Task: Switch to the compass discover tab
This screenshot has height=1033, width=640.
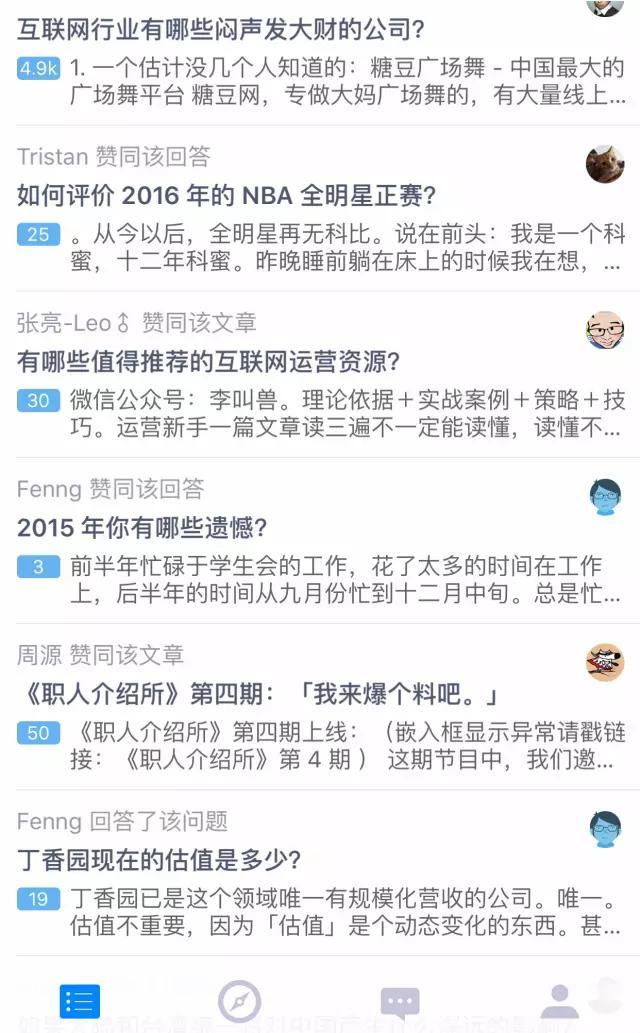Action: click(x=240, y=1001)
